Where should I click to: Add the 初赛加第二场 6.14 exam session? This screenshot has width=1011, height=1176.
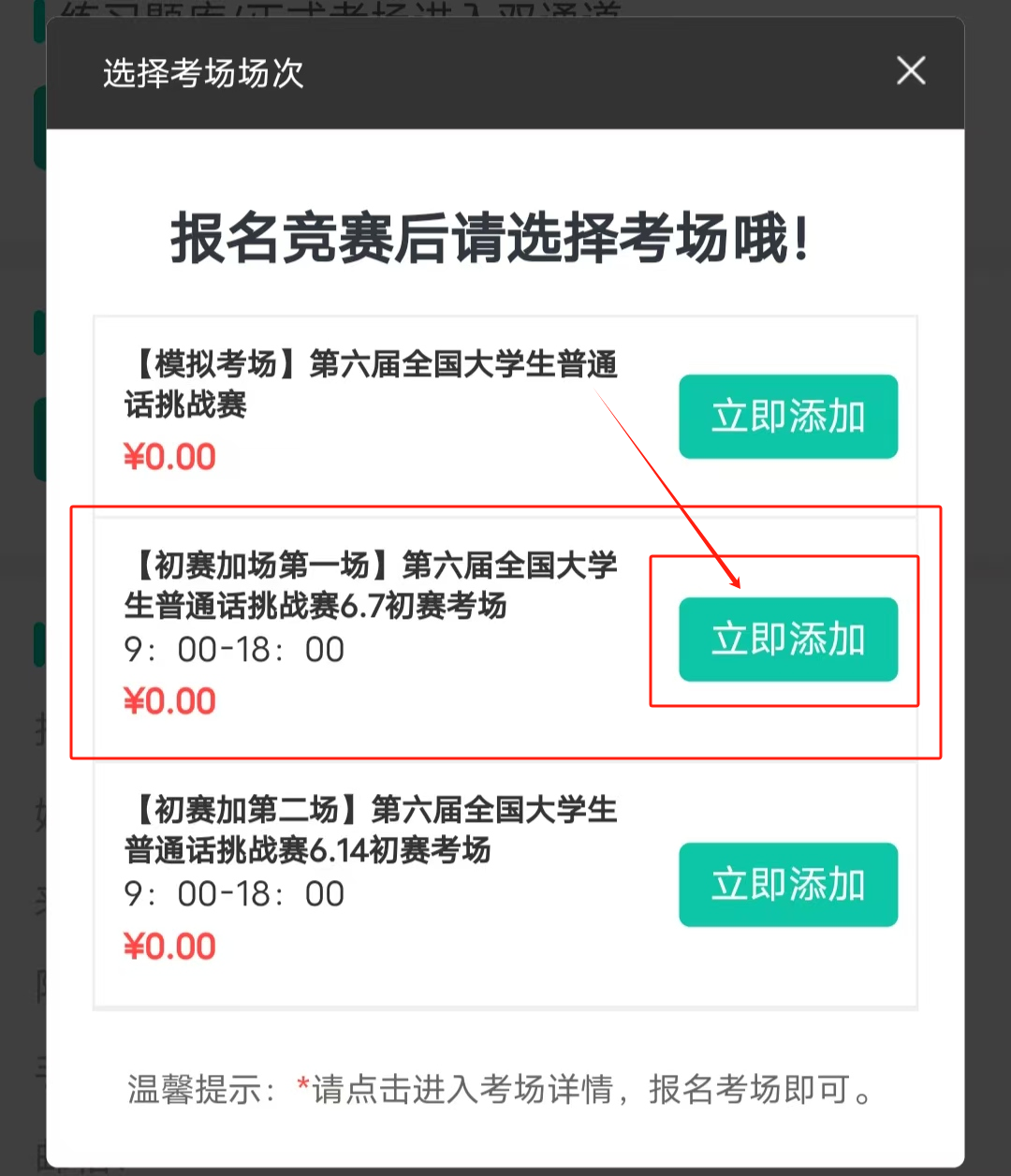click(x=787, y=885)
